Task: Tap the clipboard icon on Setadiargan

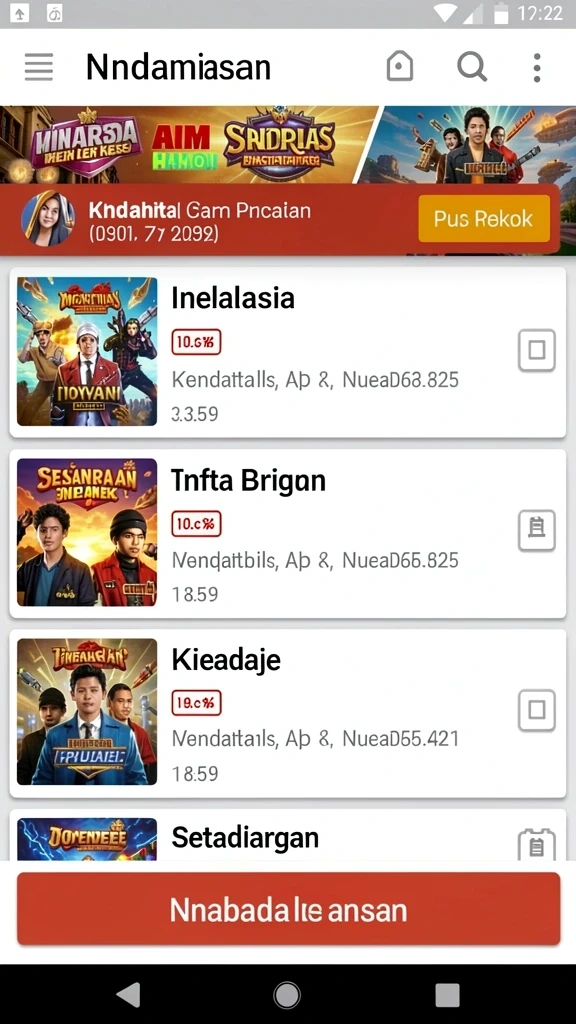Action: coord(537,845)
